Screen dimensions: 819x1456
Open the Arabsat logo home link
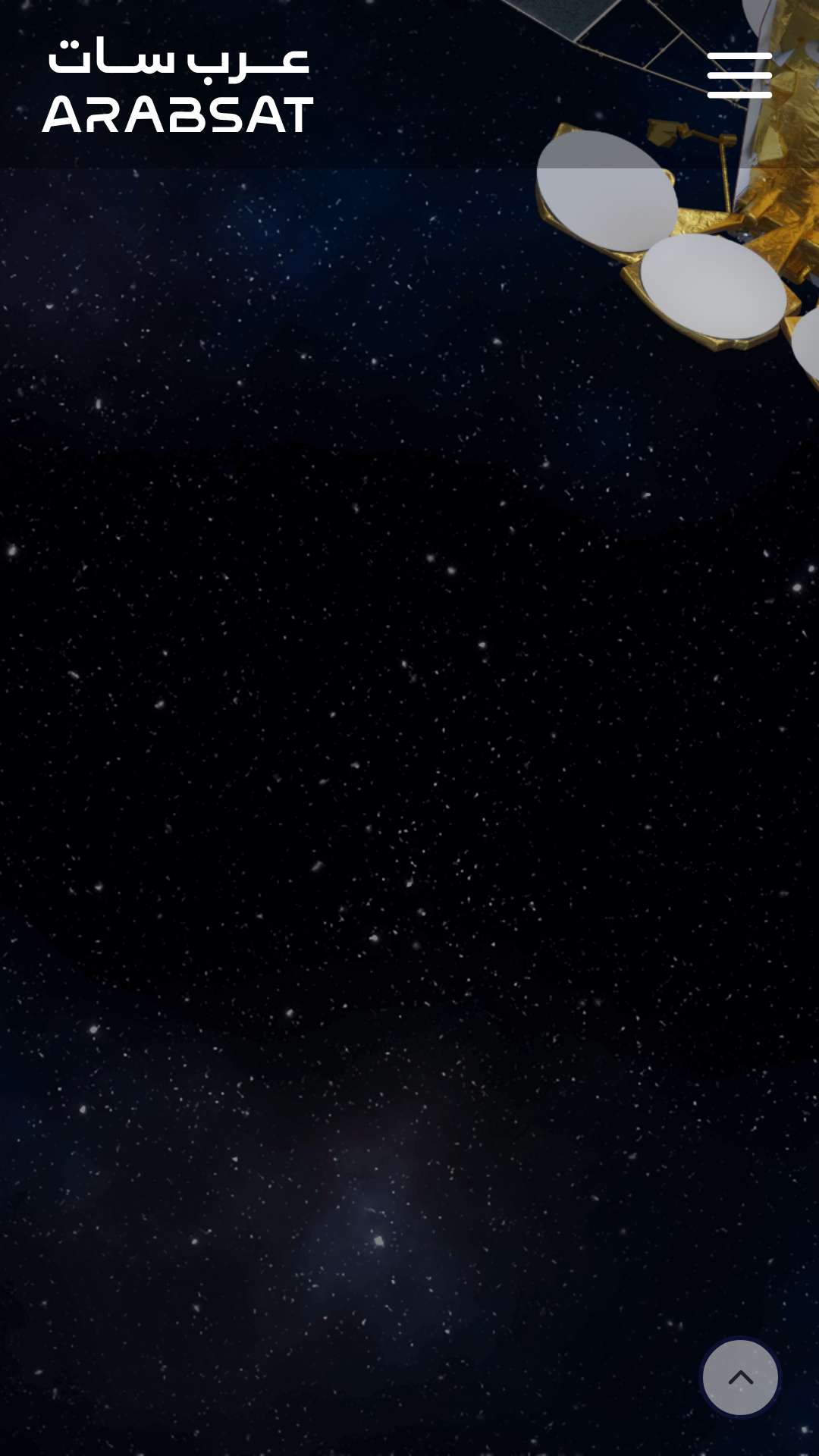177,85
